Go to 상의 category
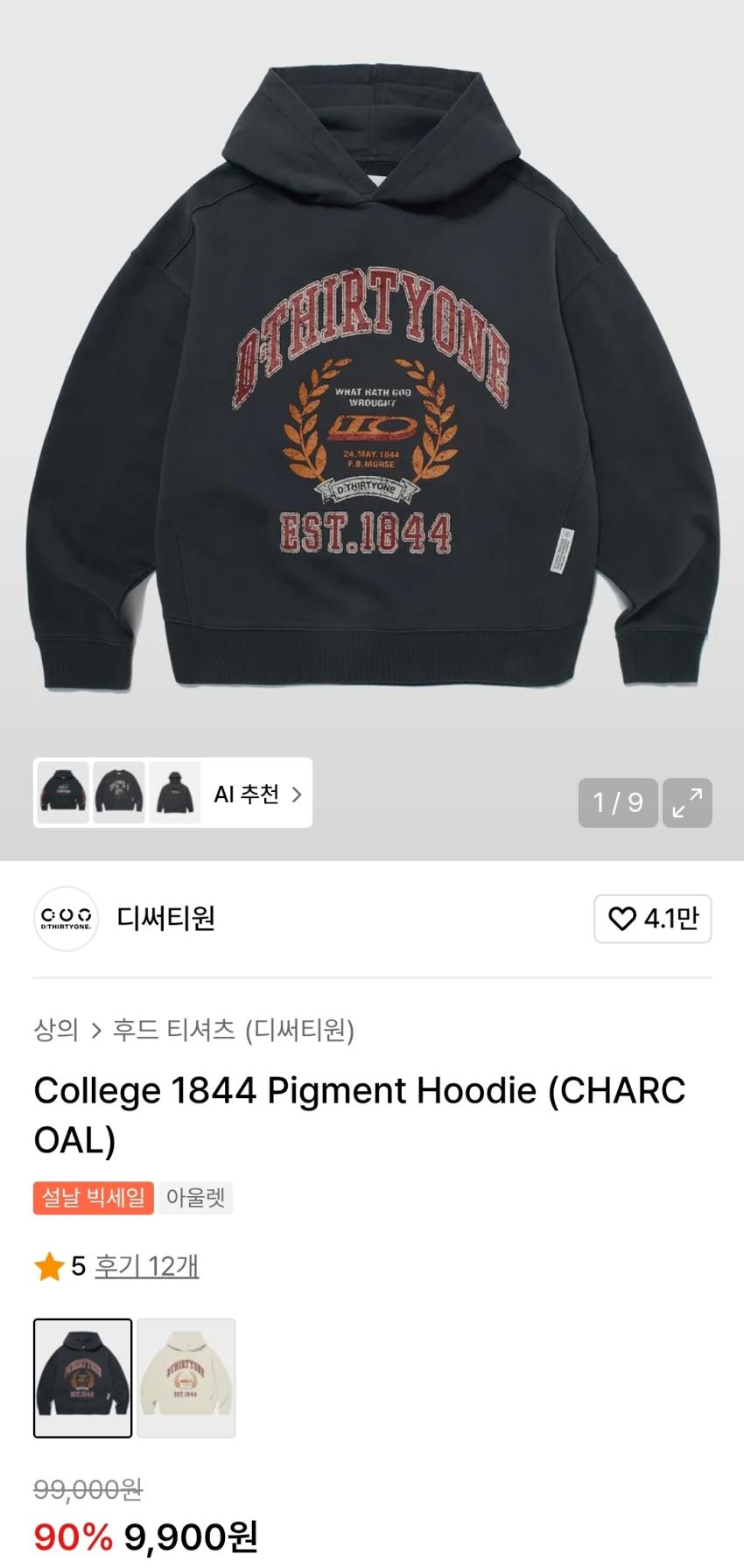Image resolution: width=744 pixels, height=1568 pixels. tap(56, 1030)
